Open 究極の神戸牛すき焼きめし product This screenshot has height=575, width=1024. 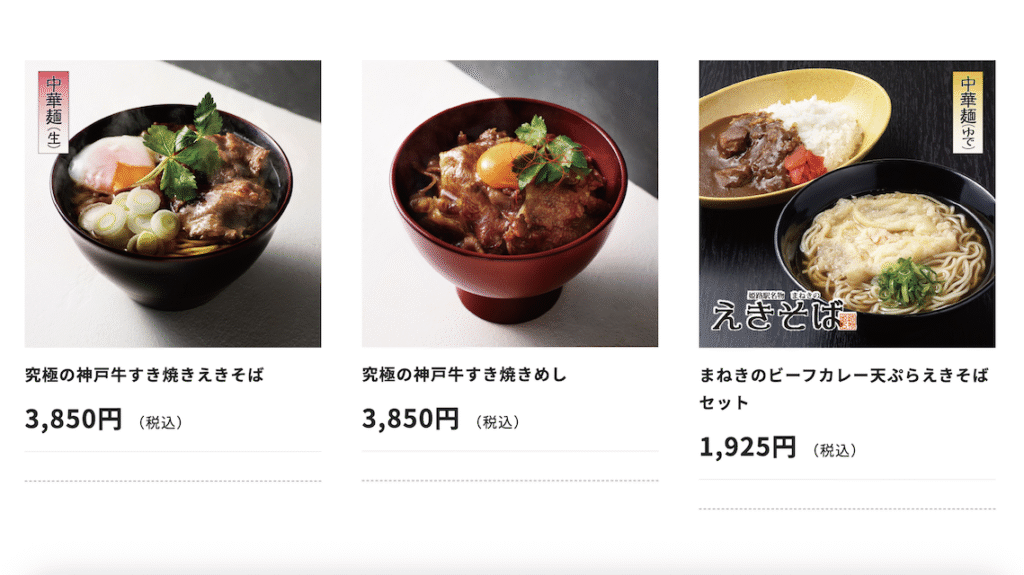click(x=464, y=376)
